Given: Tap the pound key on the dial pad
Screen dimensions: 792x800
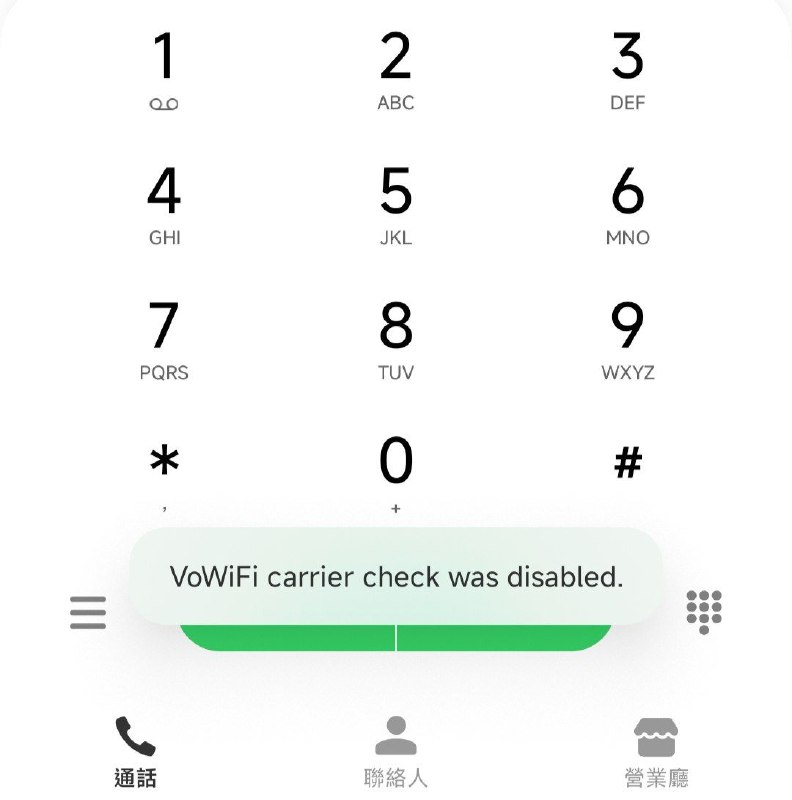Looking at the screenshot, I should tap(628, 460).
